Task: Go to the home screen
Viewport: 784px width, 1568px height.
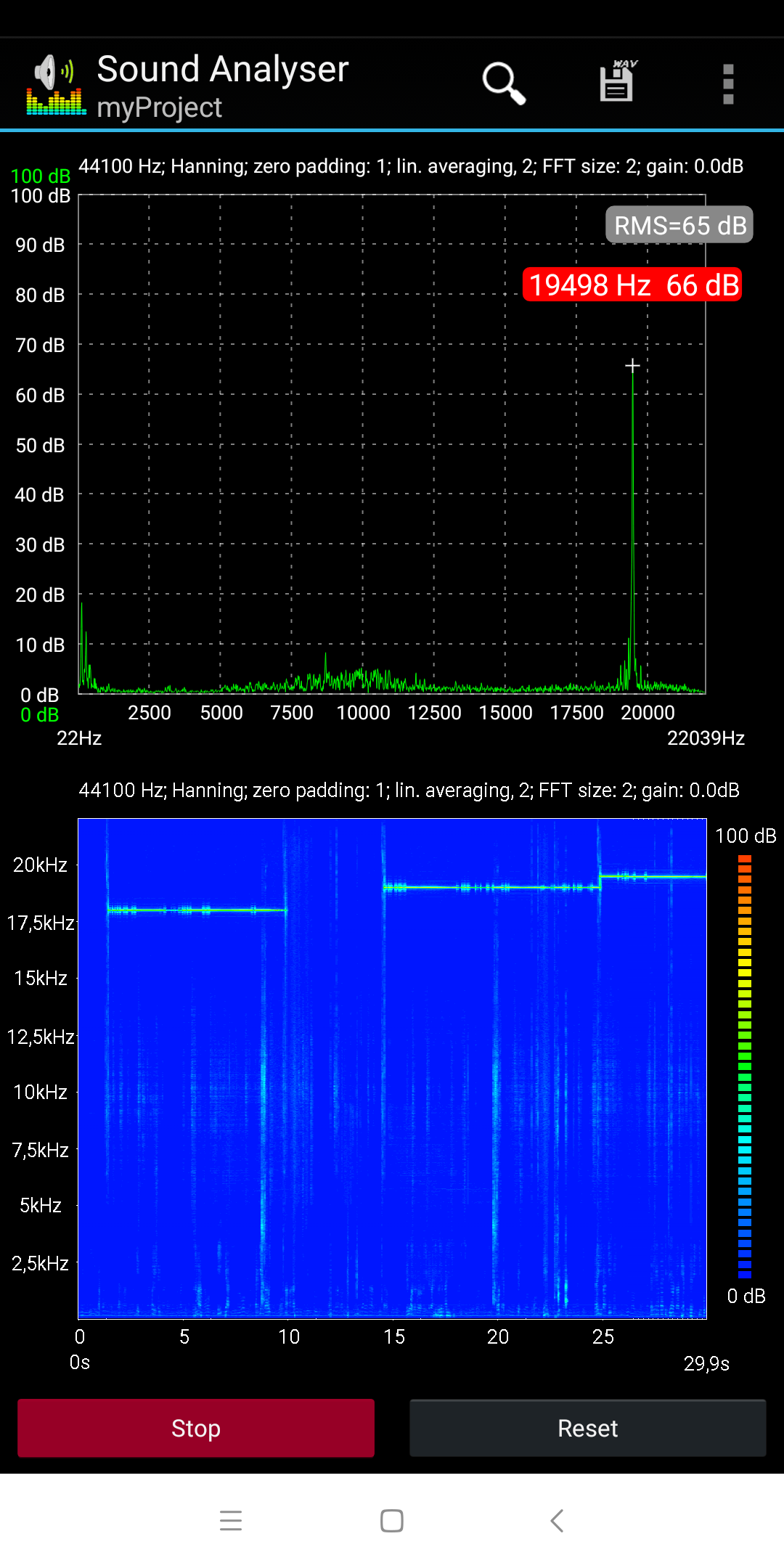Action: (392, 1520)
